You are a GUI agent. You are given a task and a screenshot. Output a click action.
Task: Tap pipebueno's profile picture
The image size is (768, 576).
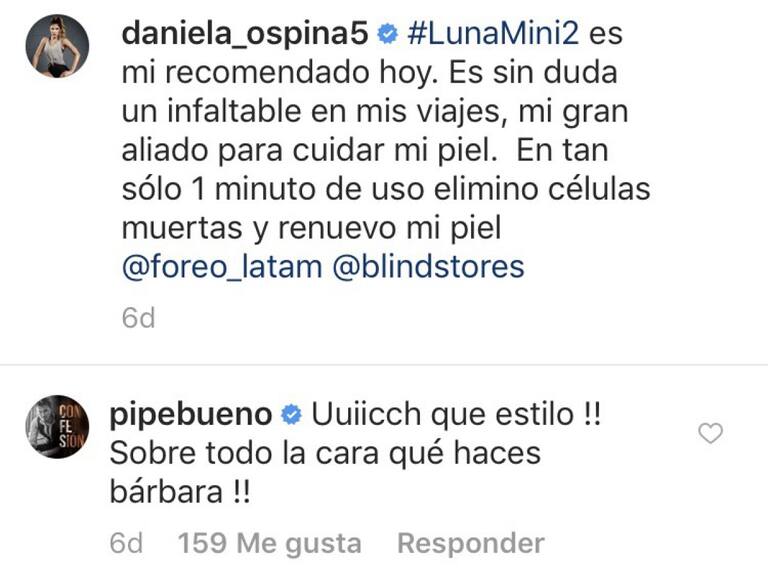pyautogui.click(x=57, y=426)
